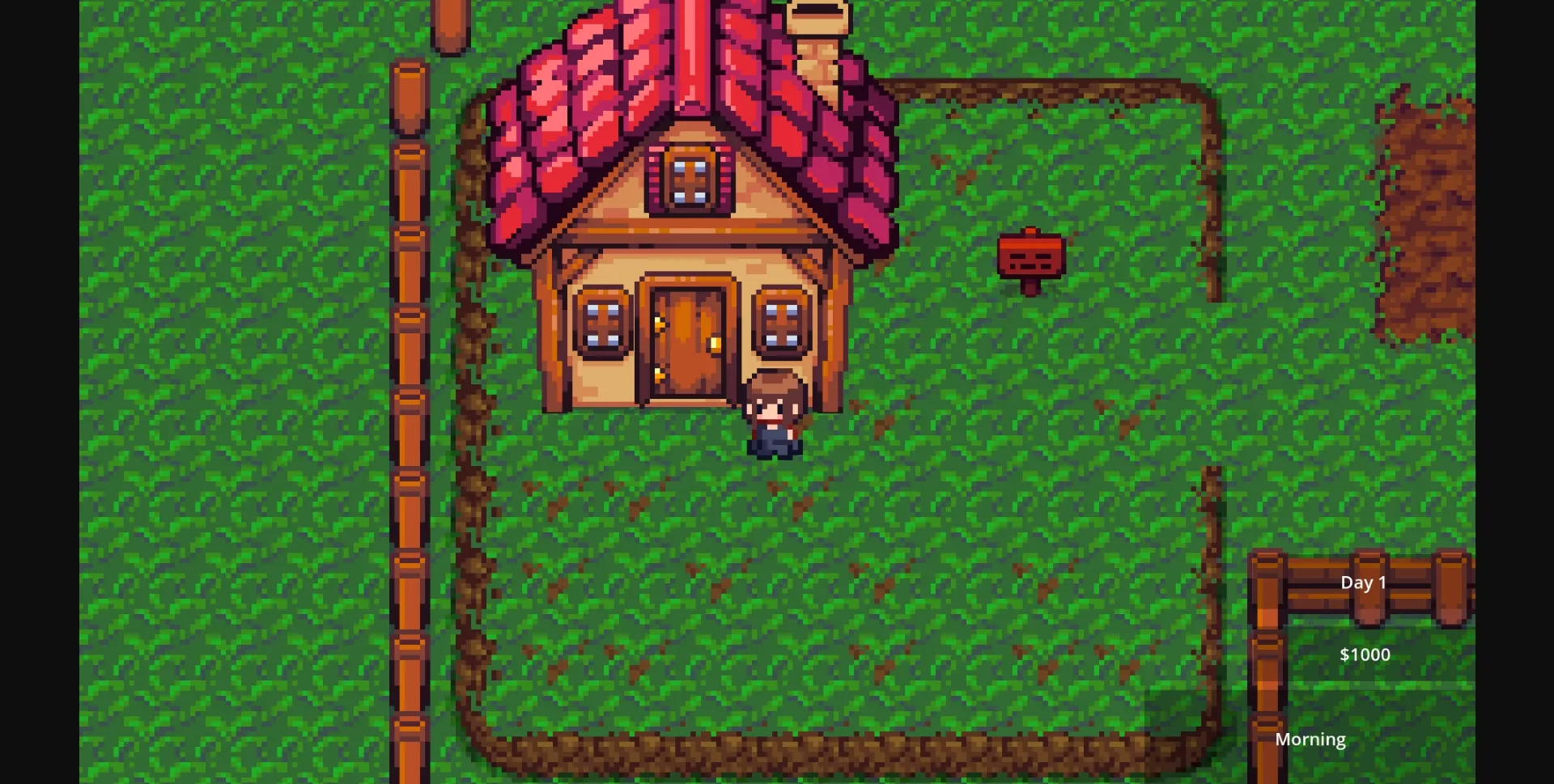Enter the house through the wooden door
This screenshot has height=784, width=1554.
688,344
